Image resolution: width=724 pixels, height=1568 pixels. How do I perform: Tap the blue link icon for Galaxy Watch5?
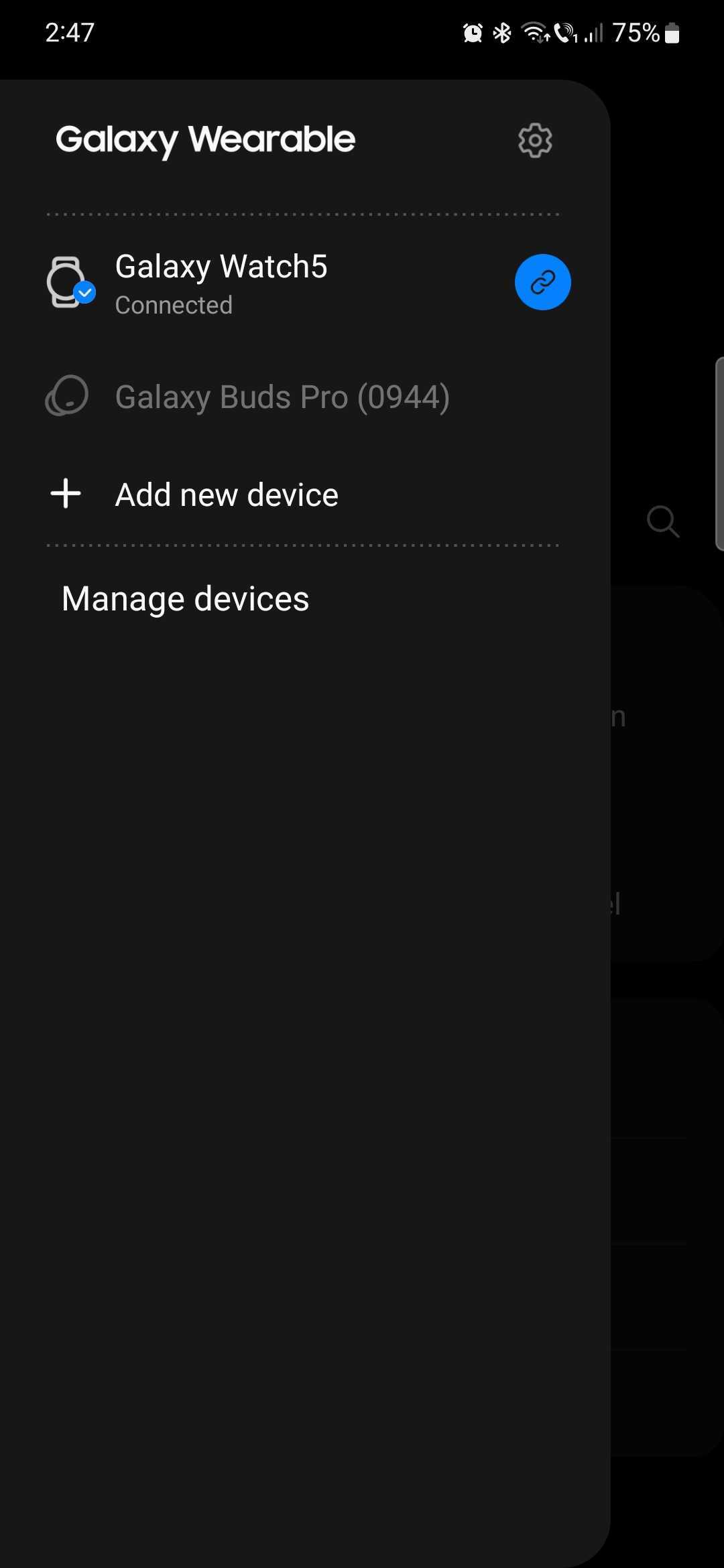click(542, 282)
